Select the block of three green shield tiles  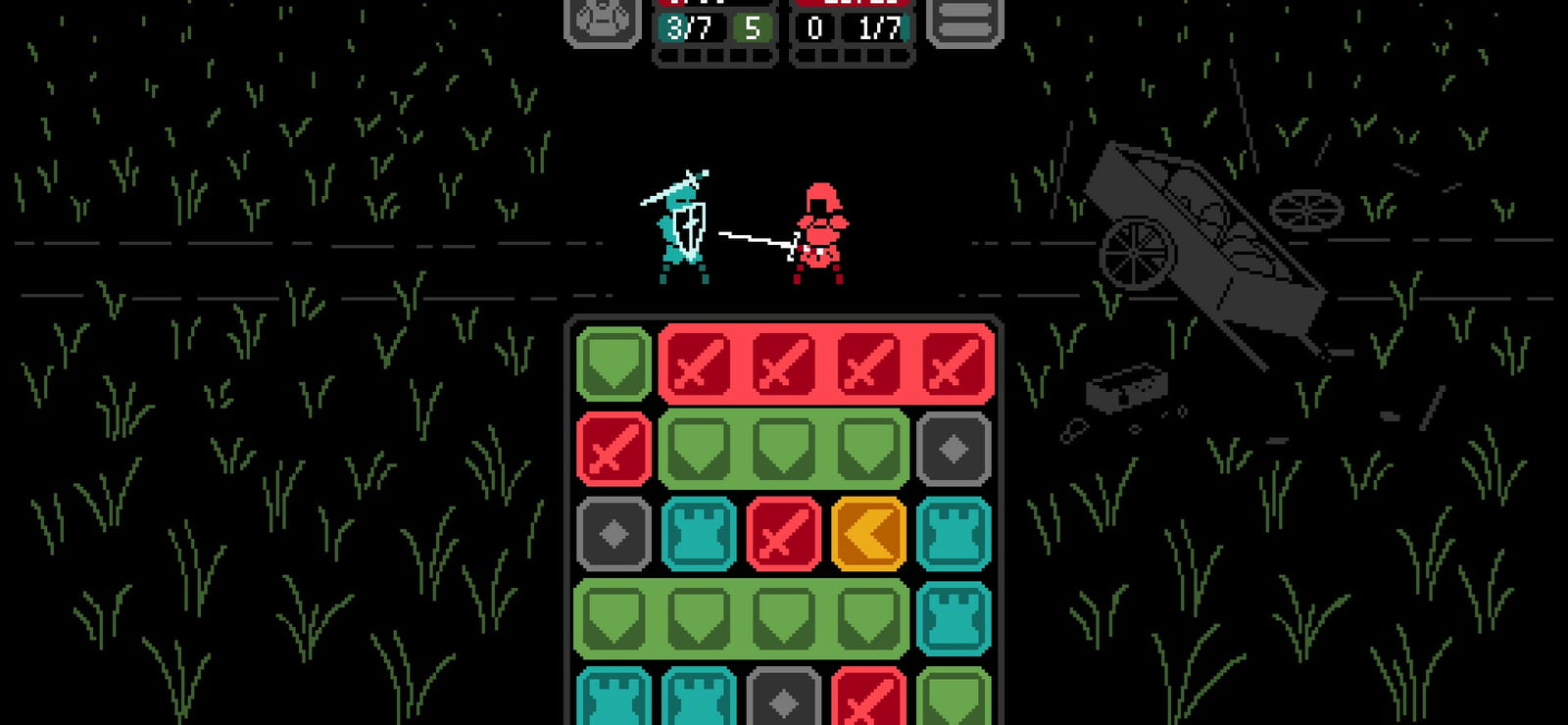[x=783, y=449]
